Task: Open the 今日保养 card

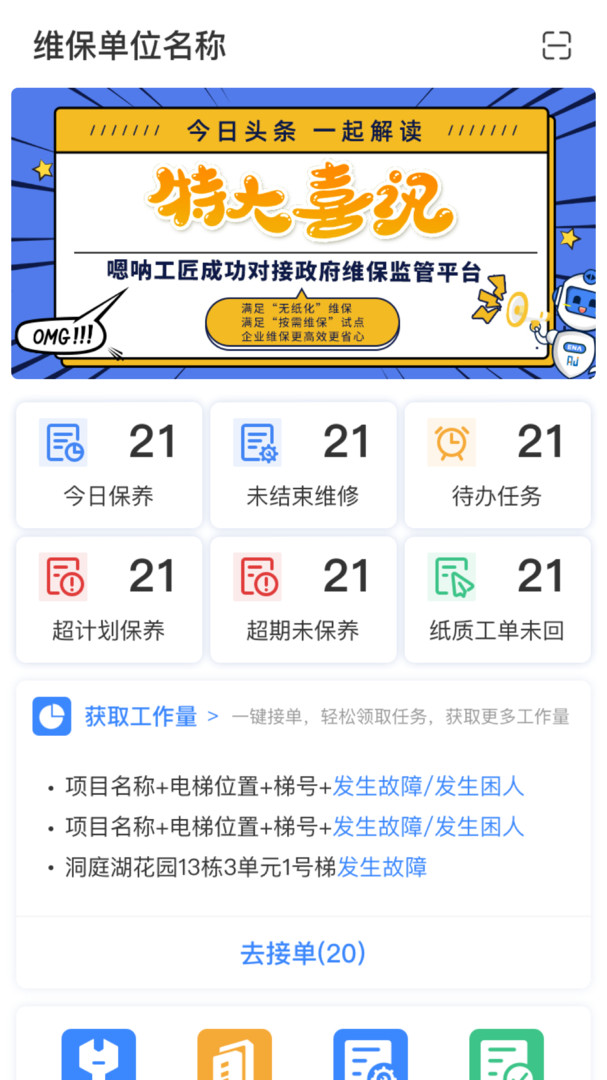Action: click(109, 465)
